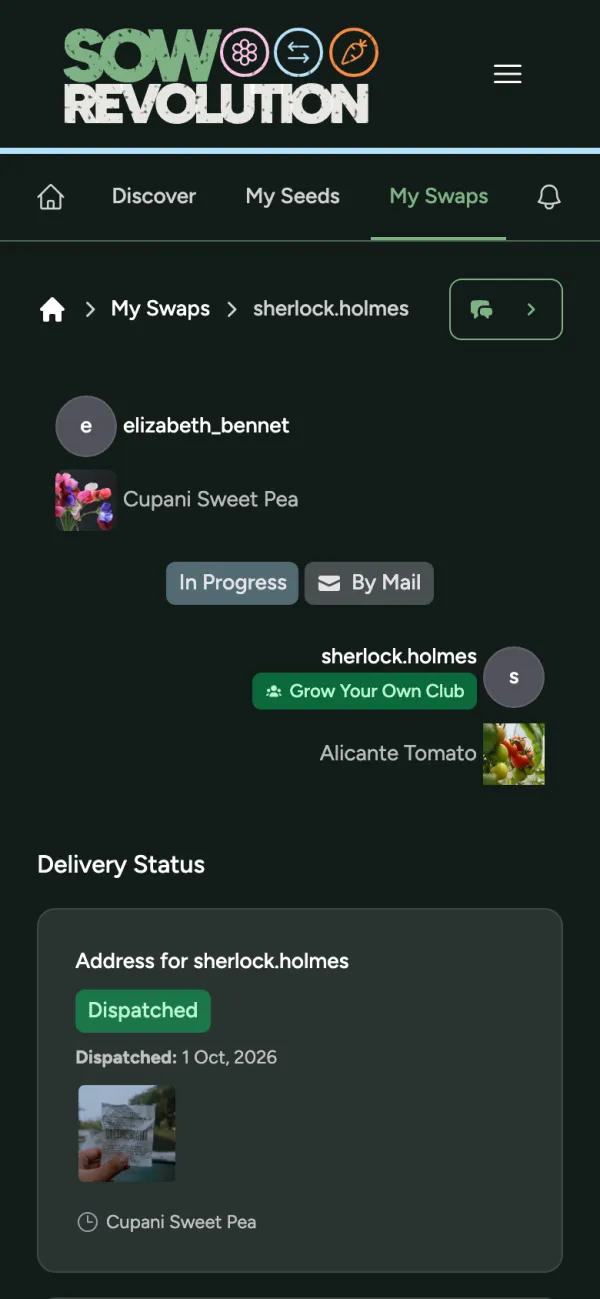Open the Alicante Tomato seed
The image size is (600, 1299).
398,753
